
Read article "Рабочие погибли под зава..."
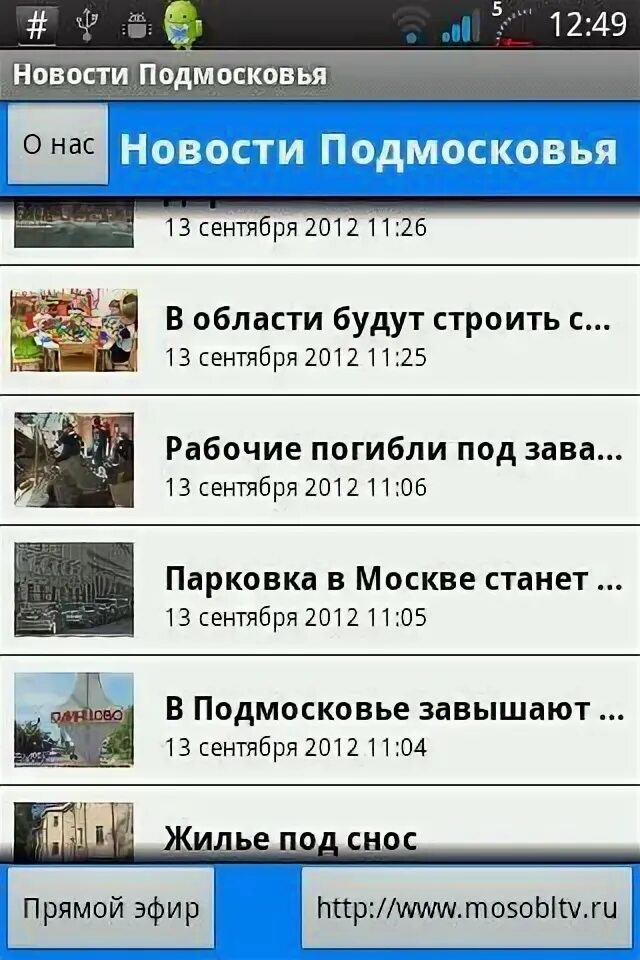(392, 461)
